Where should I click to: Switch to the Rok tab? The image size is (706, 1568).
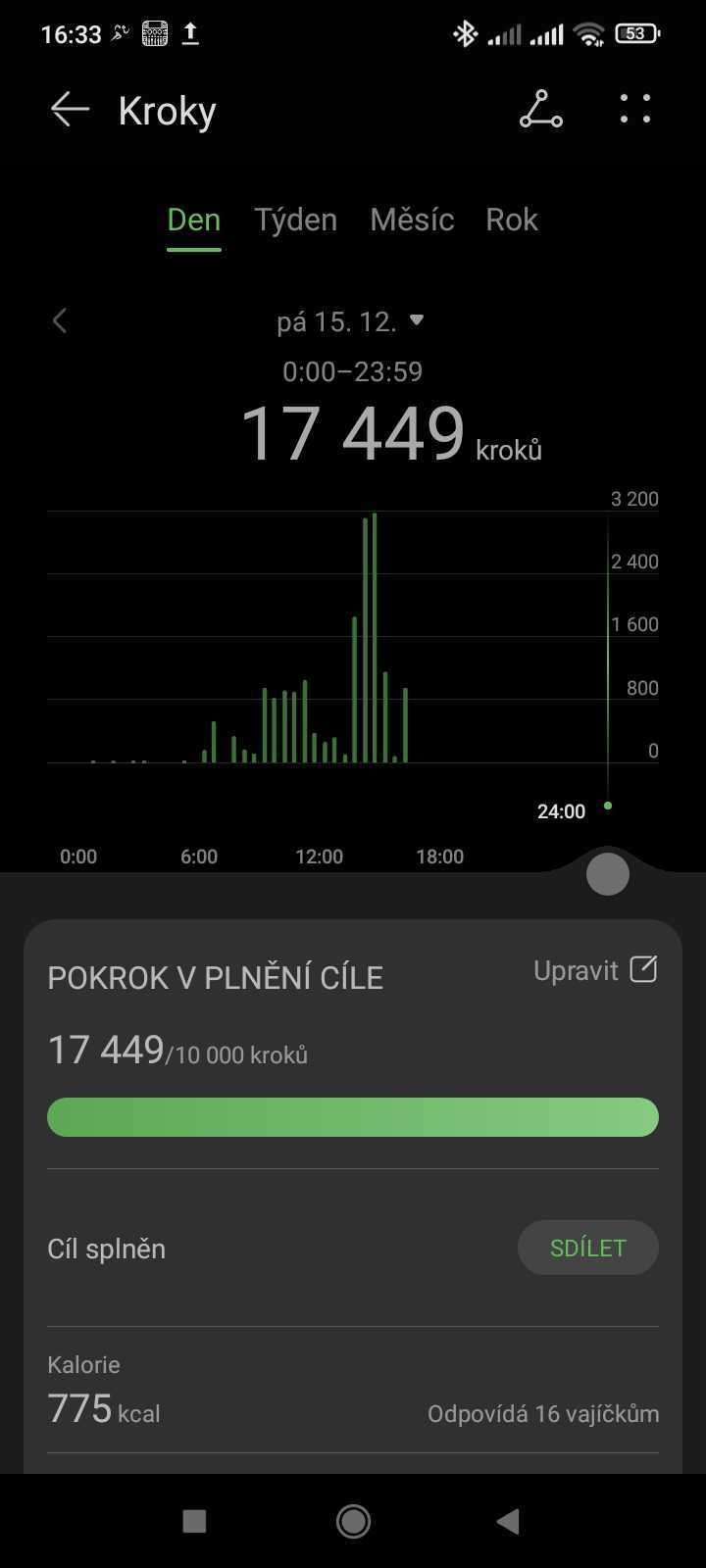click(512, 220)
